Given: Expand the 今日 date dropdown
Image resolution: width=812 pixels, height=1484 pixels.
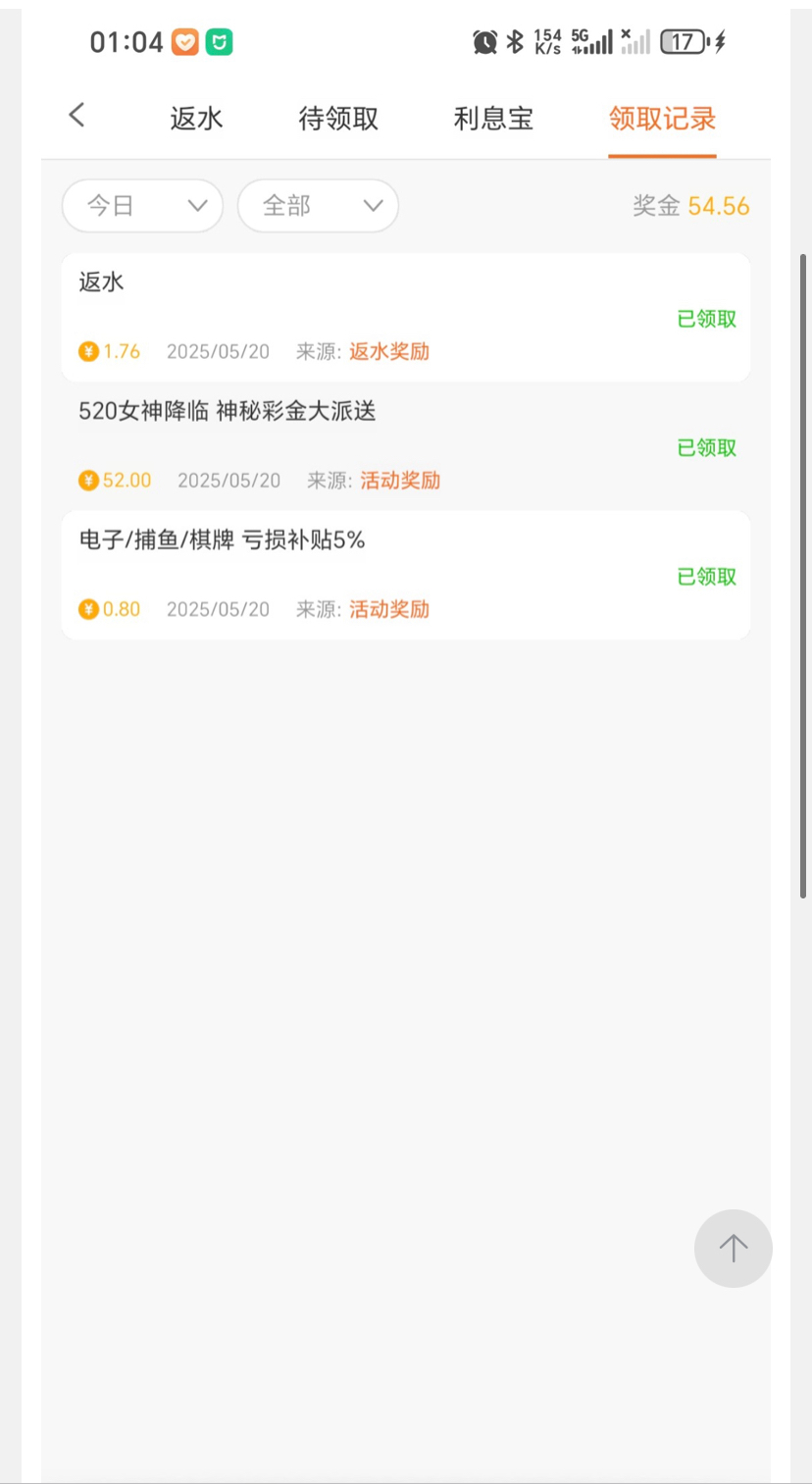Looking at the screenshot, I should click(x=142, y=206).
